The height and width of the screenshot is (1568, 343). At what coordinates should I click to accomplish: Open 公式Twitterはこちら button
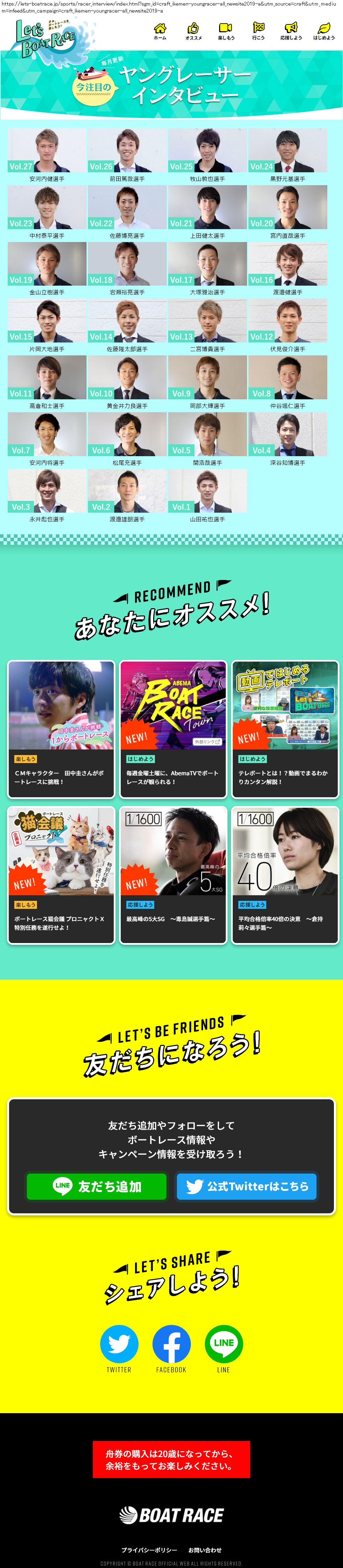[x=247, y=1186]
